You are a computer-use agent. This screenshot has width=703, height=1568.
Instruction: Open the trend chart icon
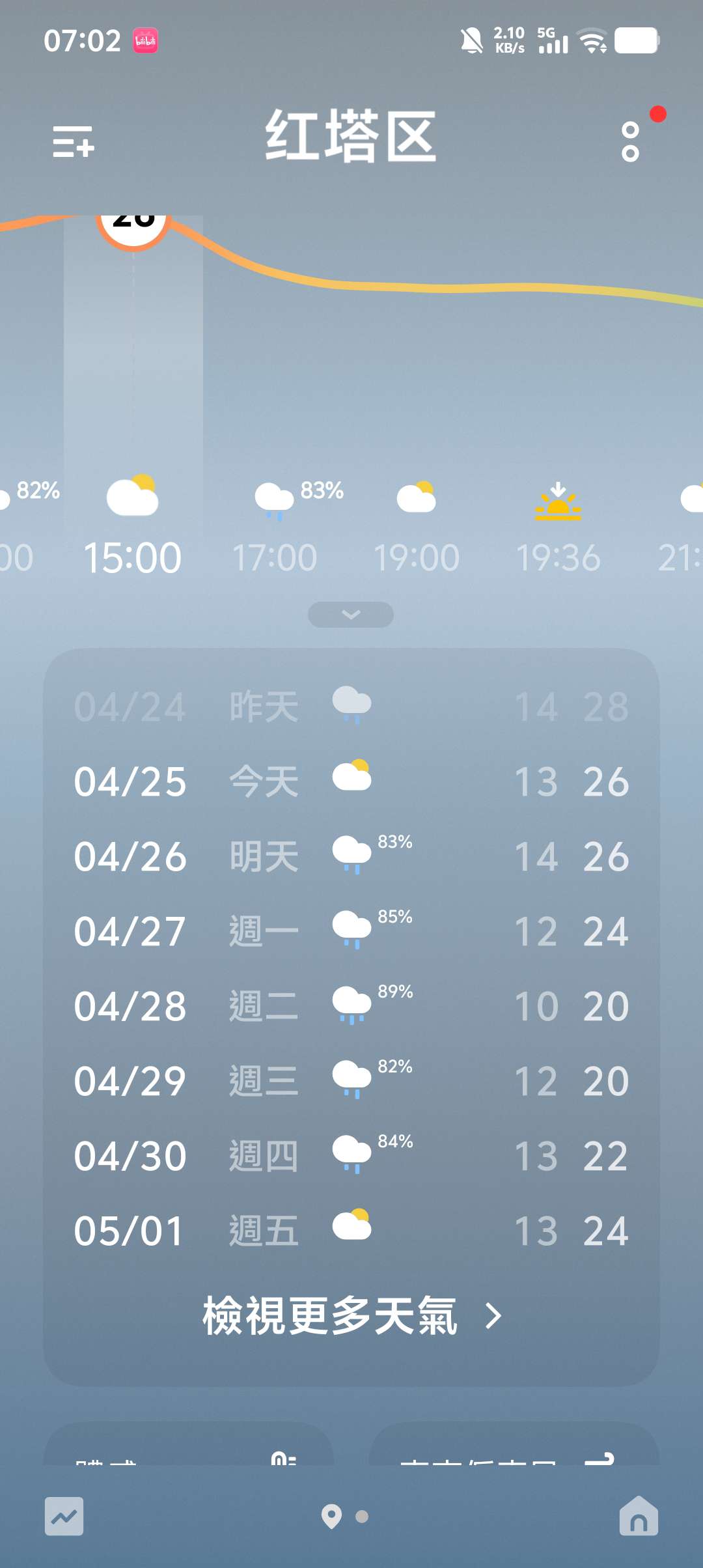tap(64, 1517)
